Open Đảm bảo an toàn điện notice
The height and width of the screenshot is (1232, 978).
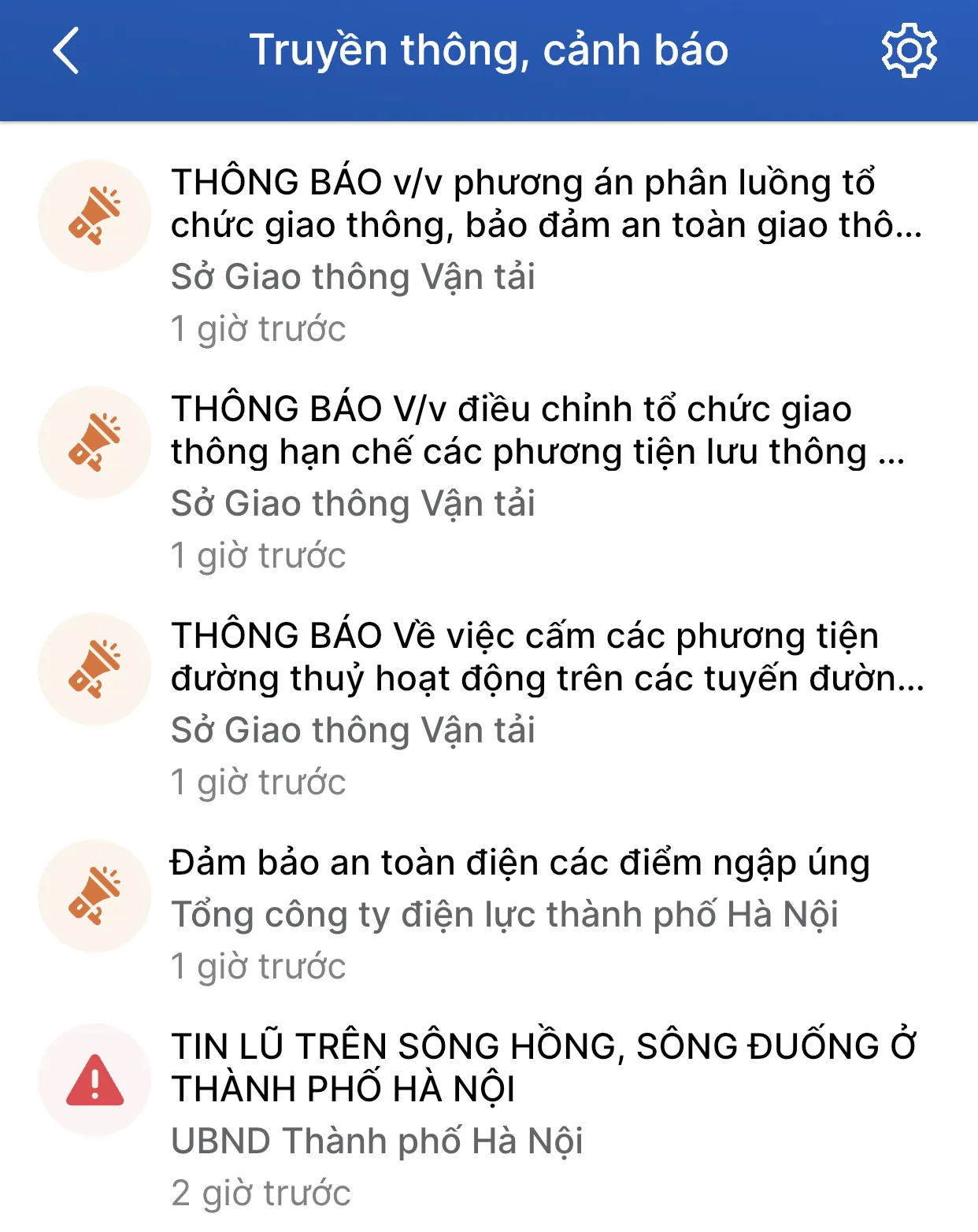point(520,864)
